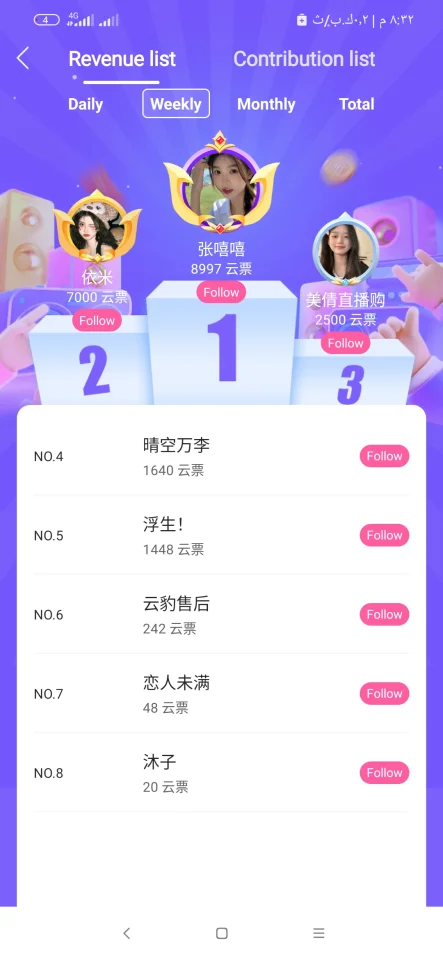Follow NO.4 user 晴空万李
Screen dimensions: 443x960
click(384, 456)
